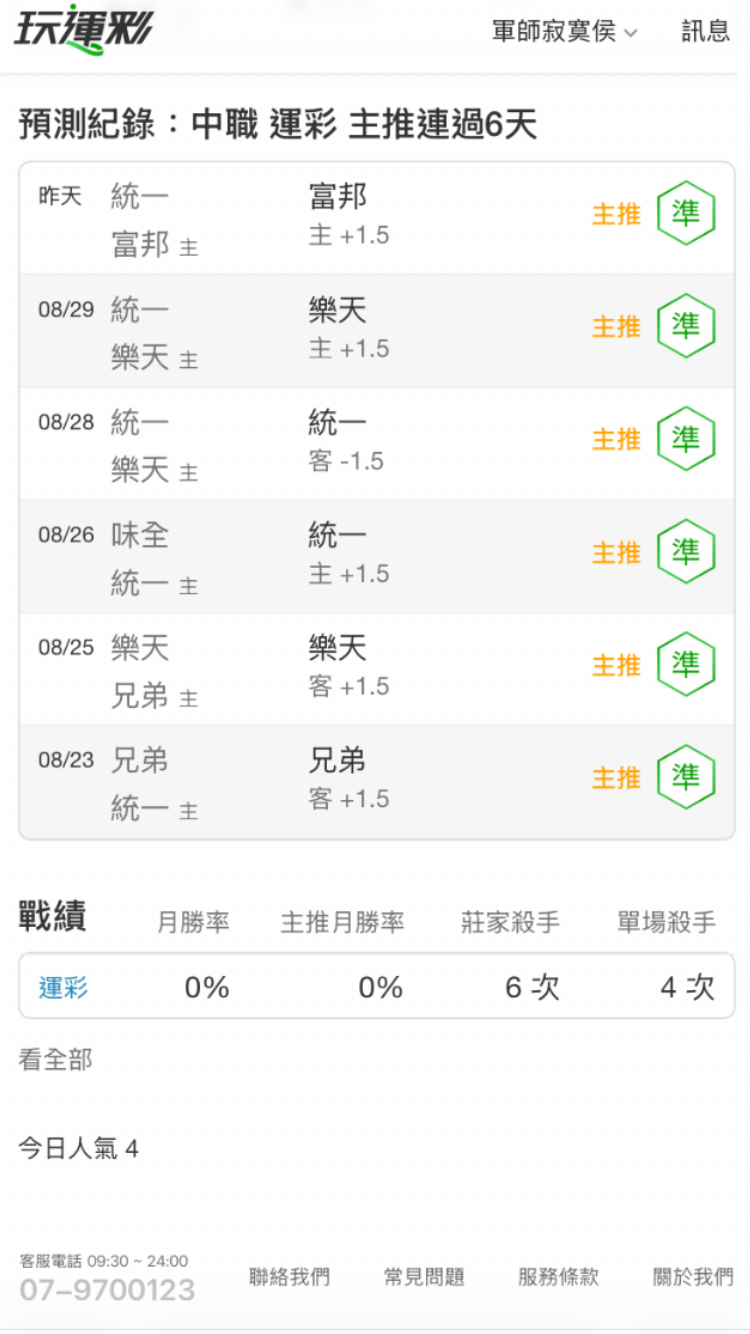Open 聯絡我們 contact page

289,1277
